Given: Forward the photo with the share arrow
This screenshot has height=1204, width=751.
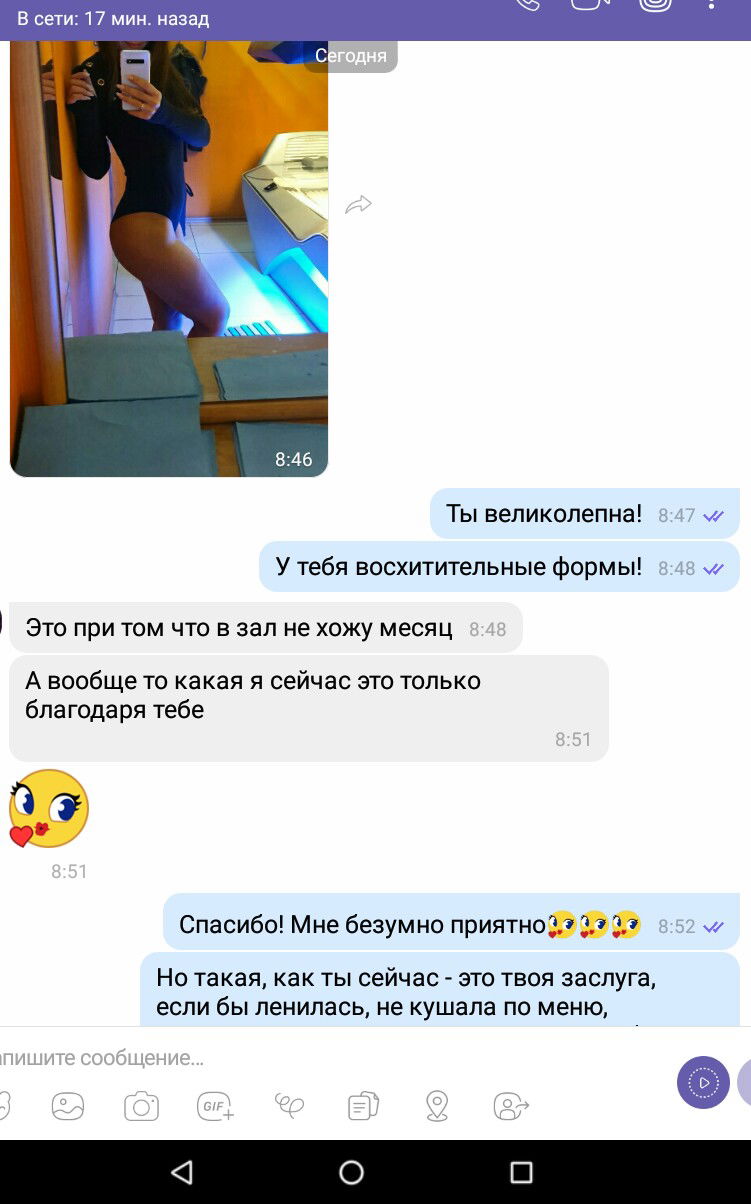Looking at the screenshot, I should 358,205.
